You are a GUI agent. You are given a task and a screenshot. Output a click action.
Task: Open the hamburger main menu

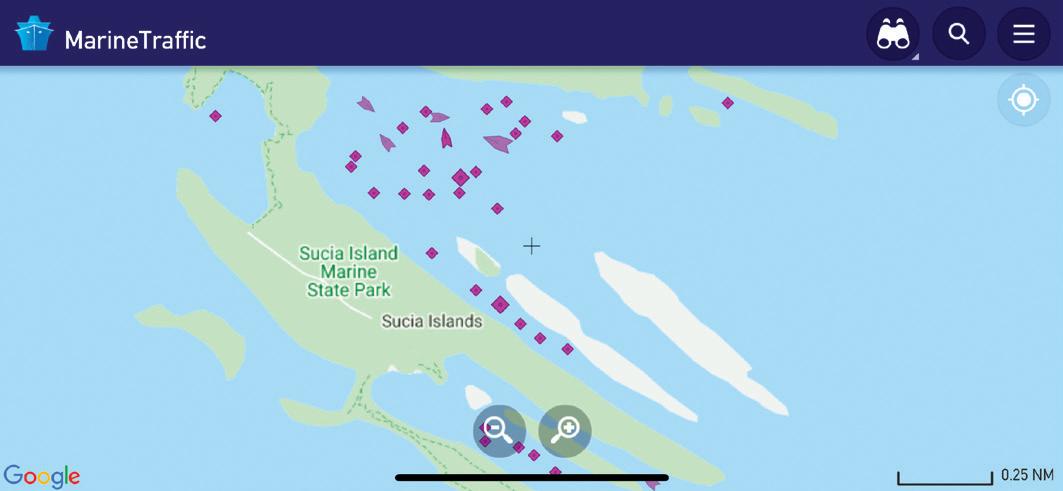(x=1023, y=34)
